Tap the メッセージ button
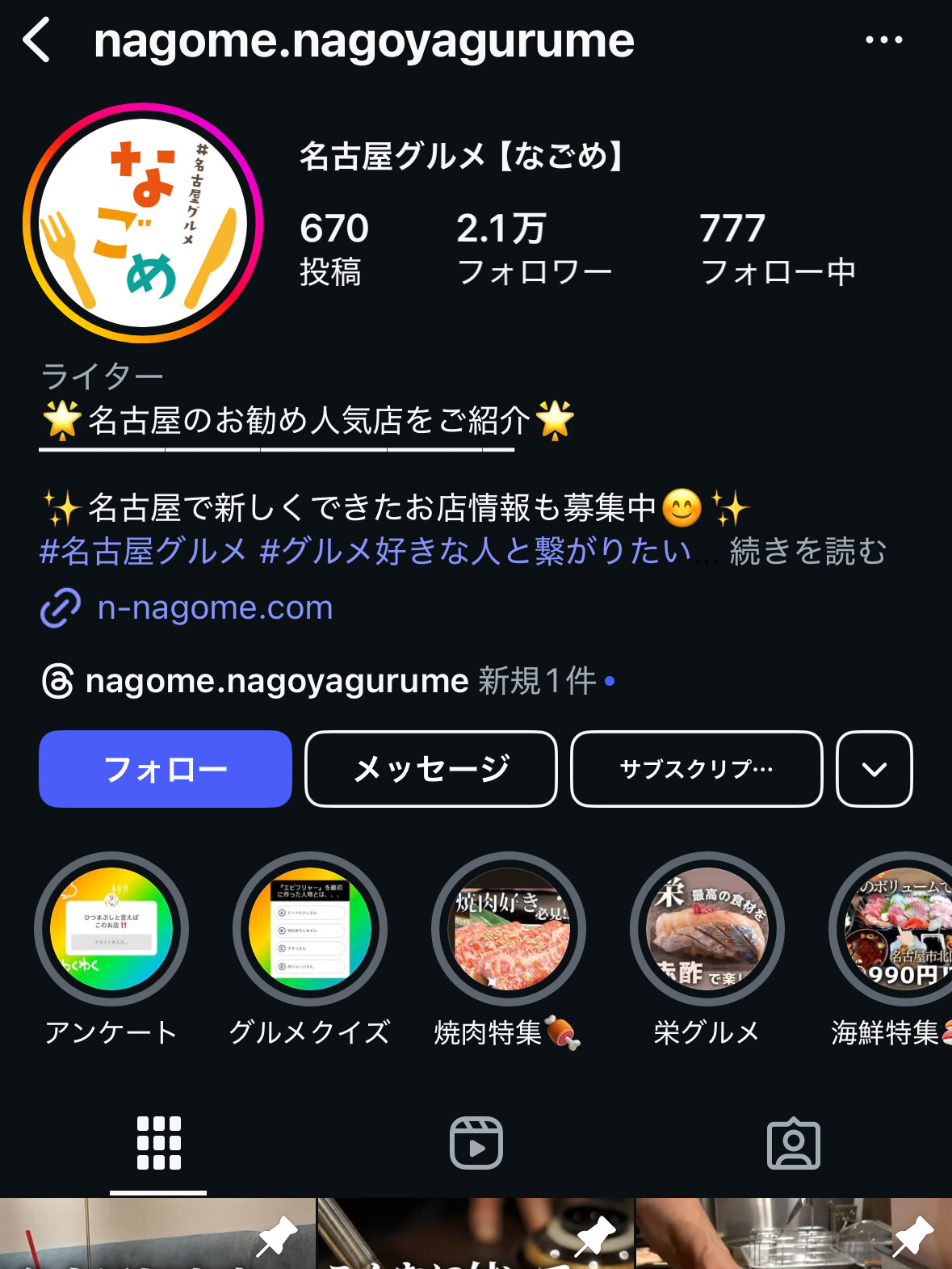 pos(431,769)
